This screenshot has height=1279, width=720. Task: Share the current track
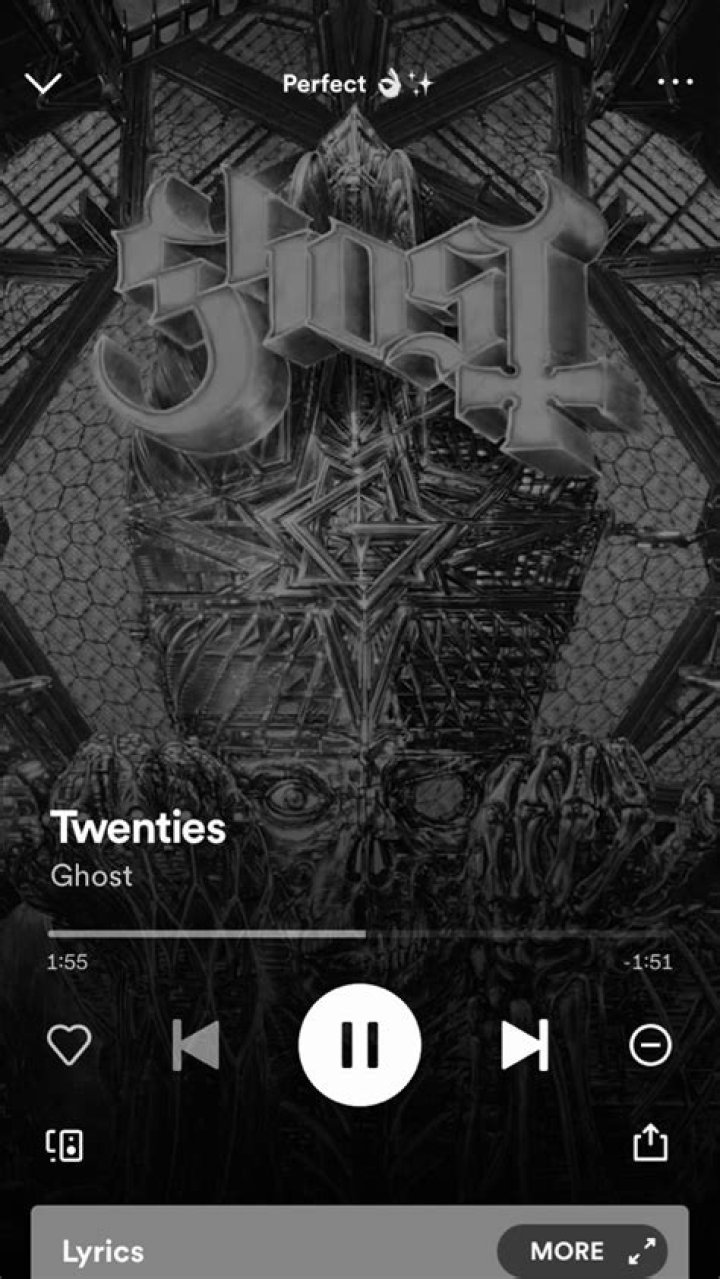pos(650,1142)
